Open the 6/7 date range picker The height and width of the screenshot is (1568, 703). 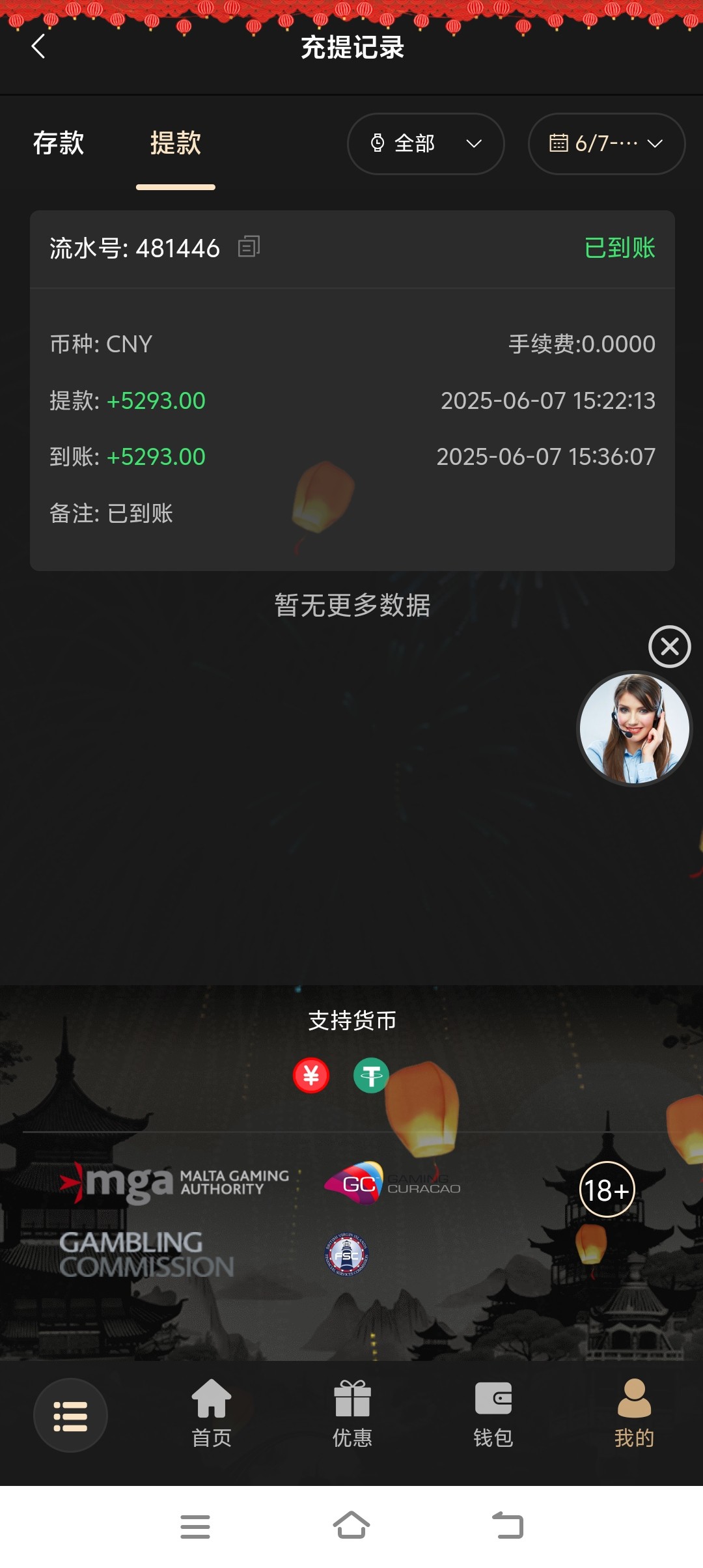[606, 144]
